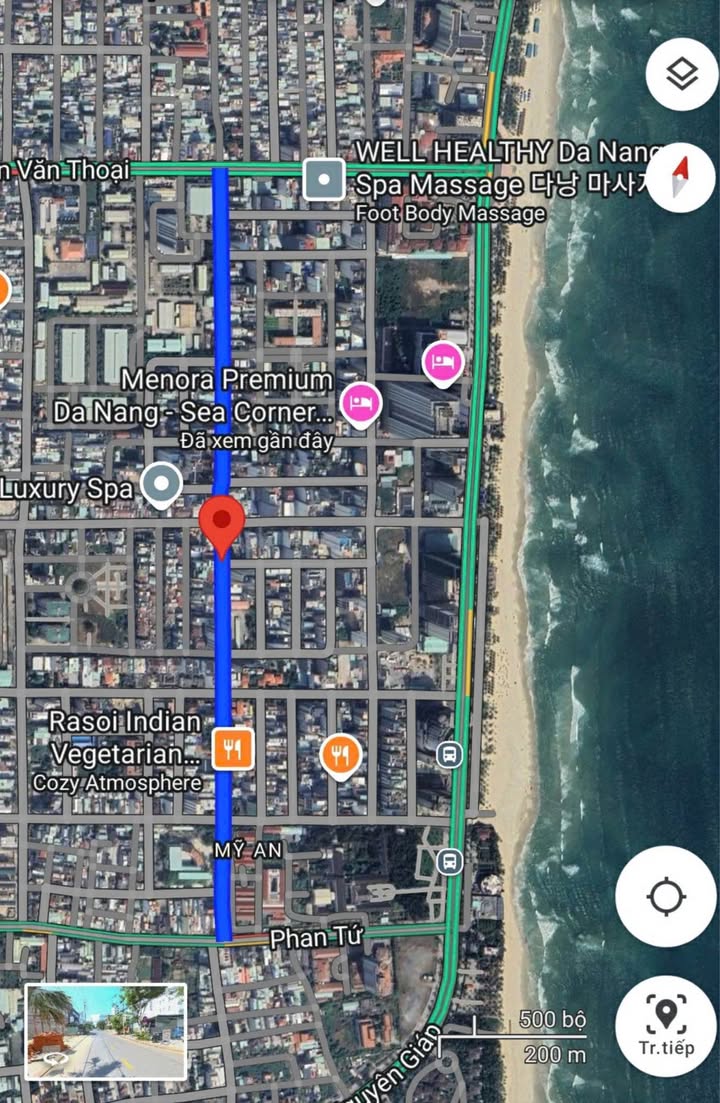Select the WELL HEALTHY Da Nang Spa marker

[x=324, y=181]
